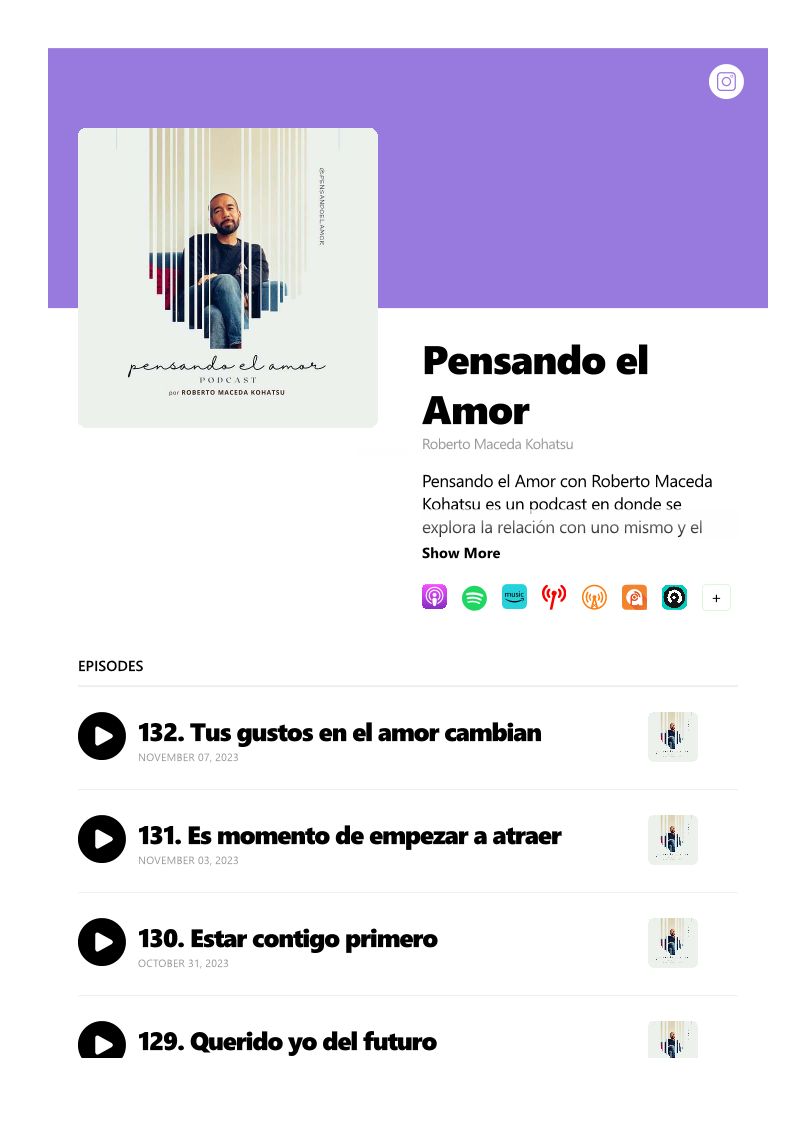
Task: Play episode 129 Querido yo del futuro
Action: click(x=102, y=1042)
